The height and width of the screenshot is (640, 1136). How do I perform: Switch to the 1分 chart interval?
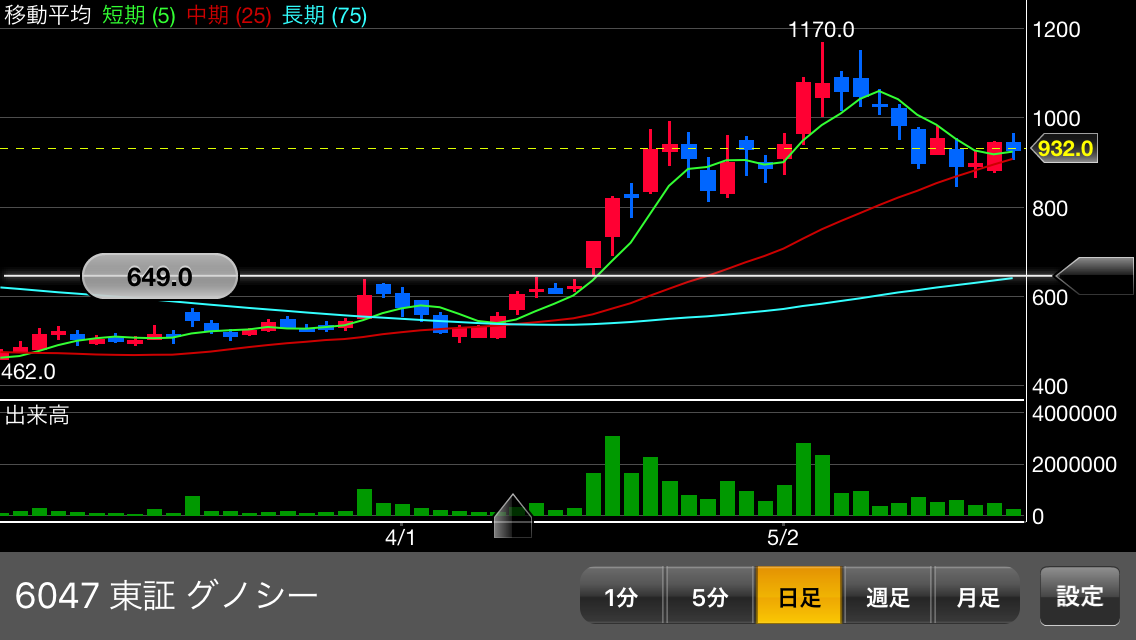point(621,597)
